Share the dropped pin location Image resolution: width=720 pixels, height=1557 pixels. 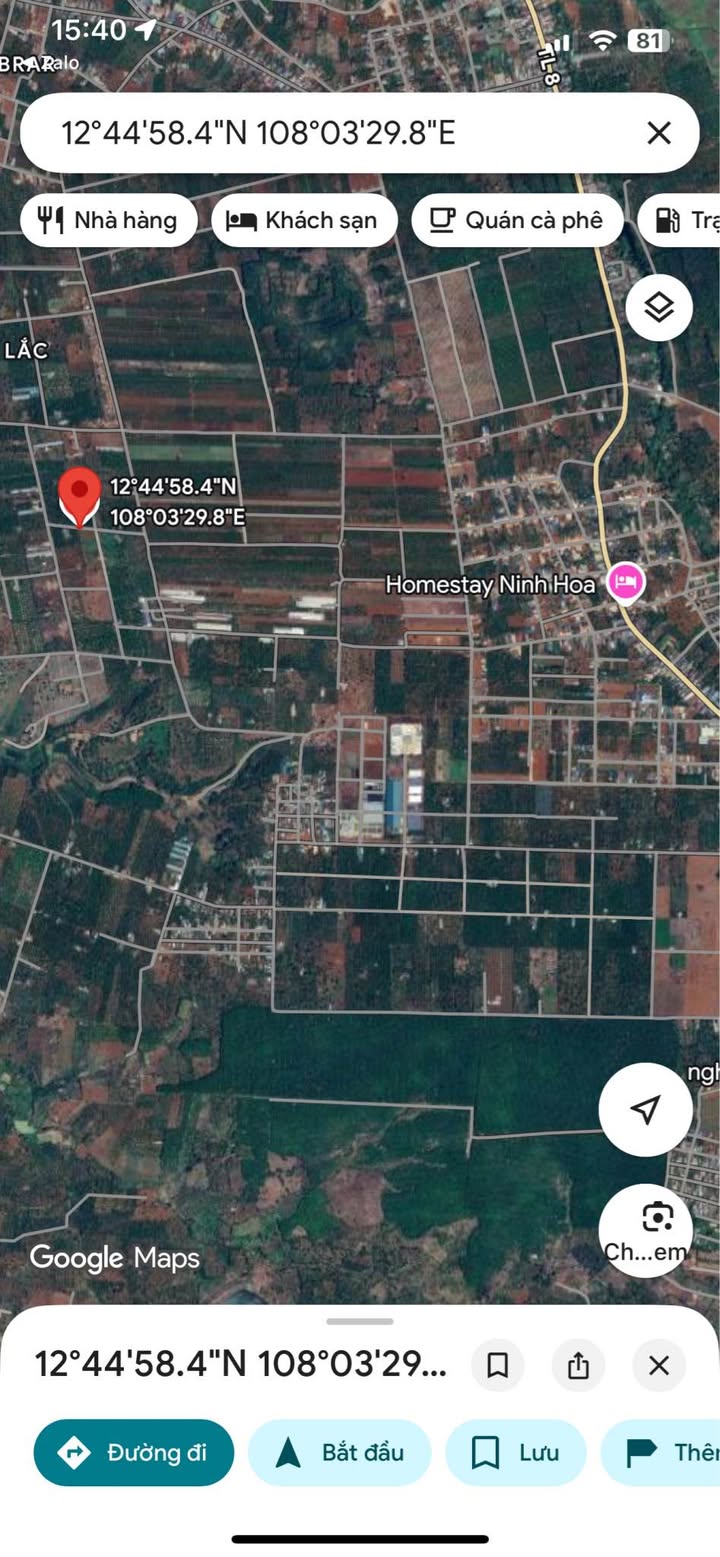(x=578, y=1365)
